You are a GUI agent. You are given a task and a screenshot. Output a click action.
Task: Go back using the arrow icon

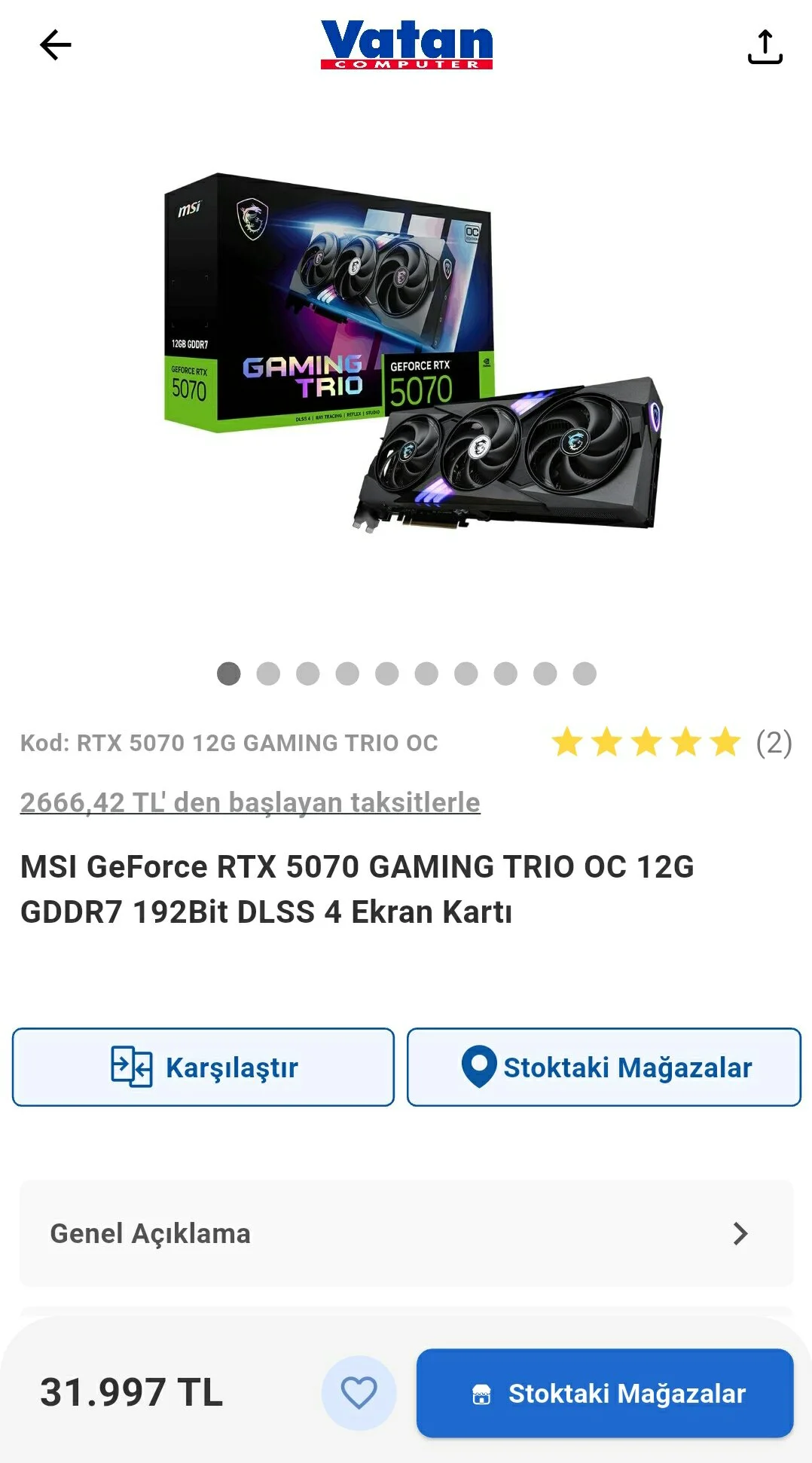pos(55,45)
